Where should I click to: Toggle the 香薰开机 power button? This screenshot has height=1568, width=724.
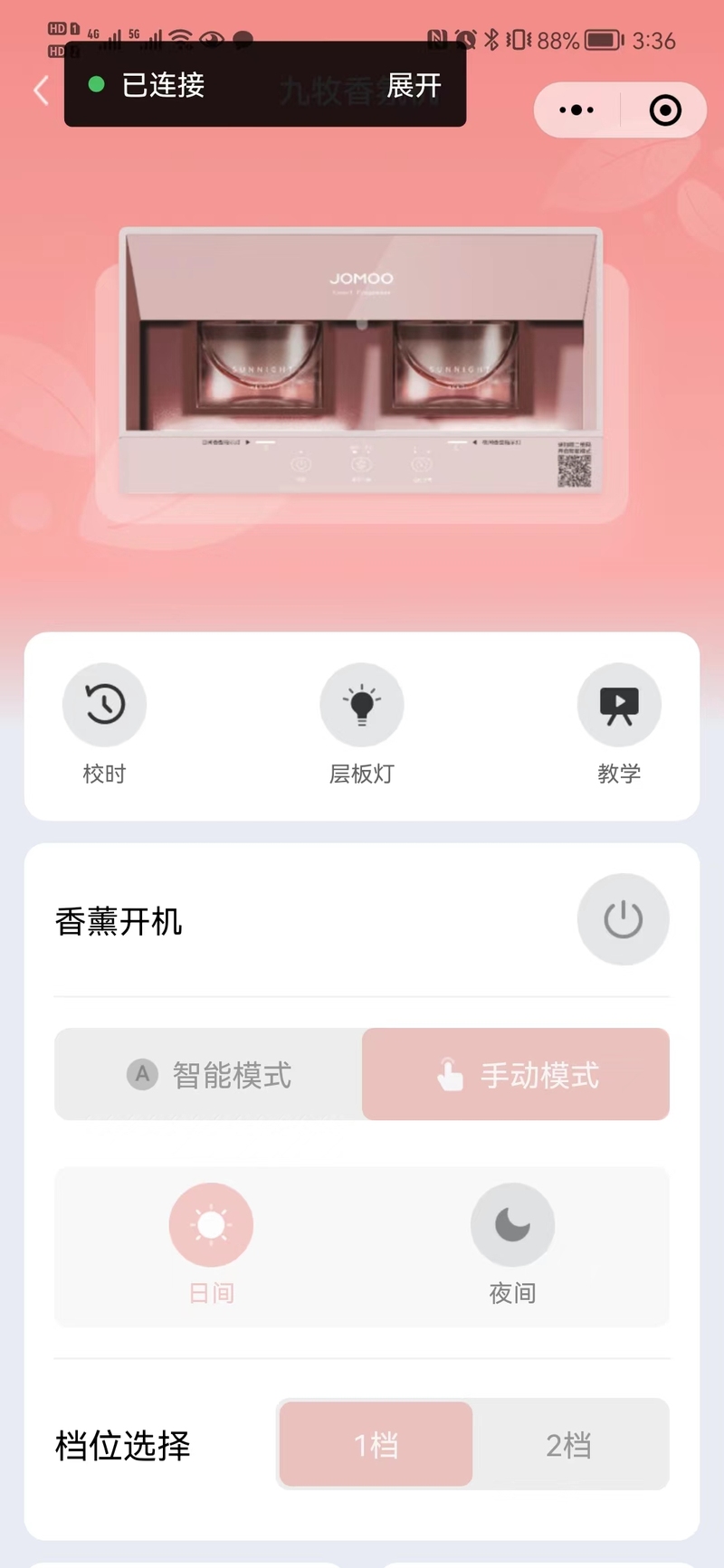pos(623,919)
